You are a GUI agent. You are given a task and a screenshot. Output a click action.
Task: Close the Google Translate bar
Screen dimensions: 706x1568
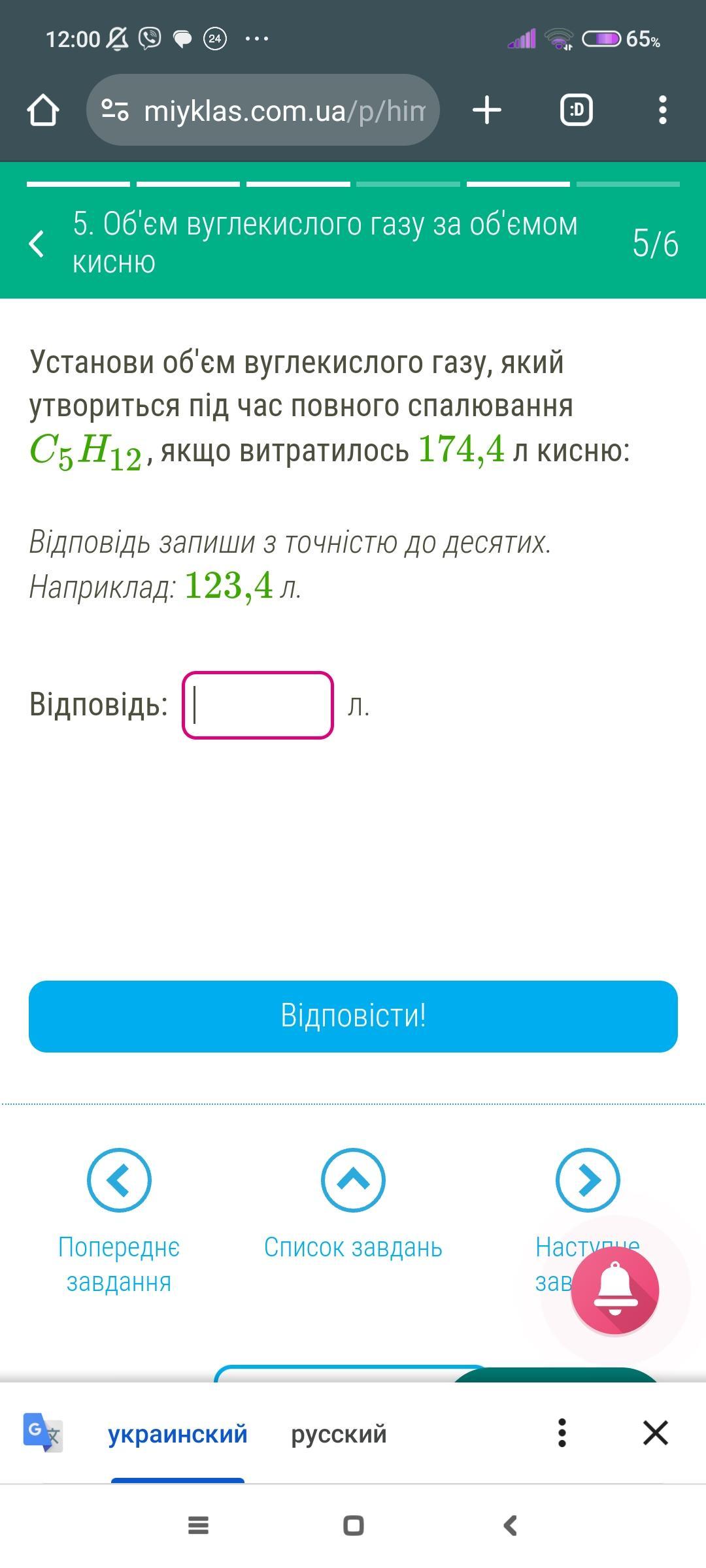coord(656,1433)
